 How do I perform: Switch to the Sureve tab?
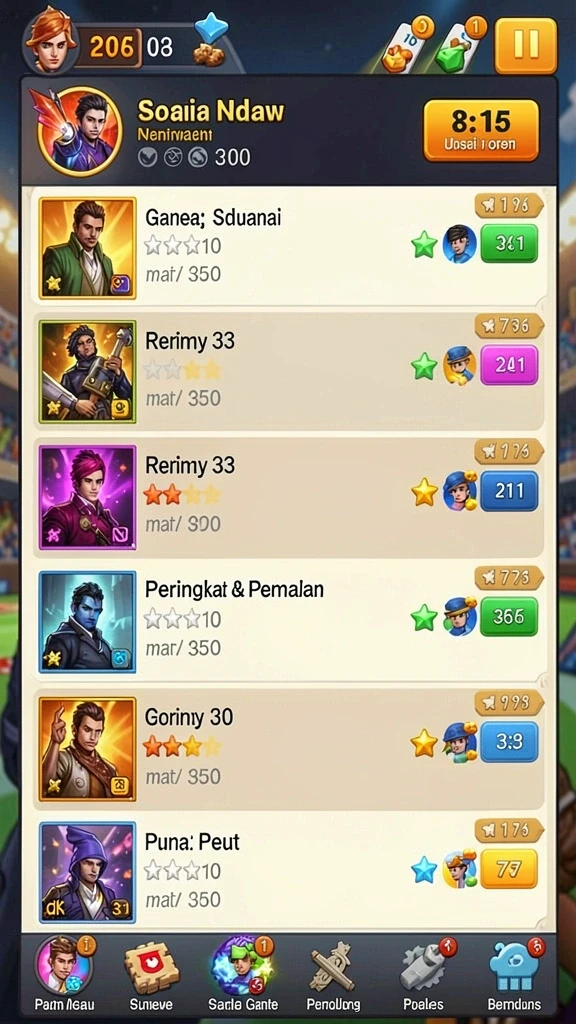[x=152, y=974]
